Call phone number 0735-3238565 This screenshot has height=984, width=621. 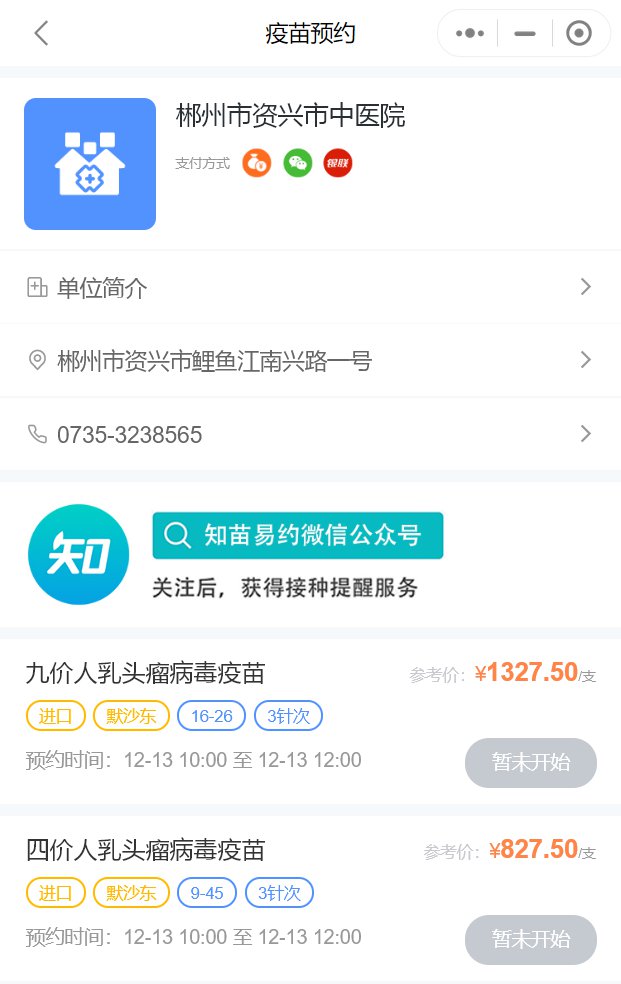coord(310,434)
